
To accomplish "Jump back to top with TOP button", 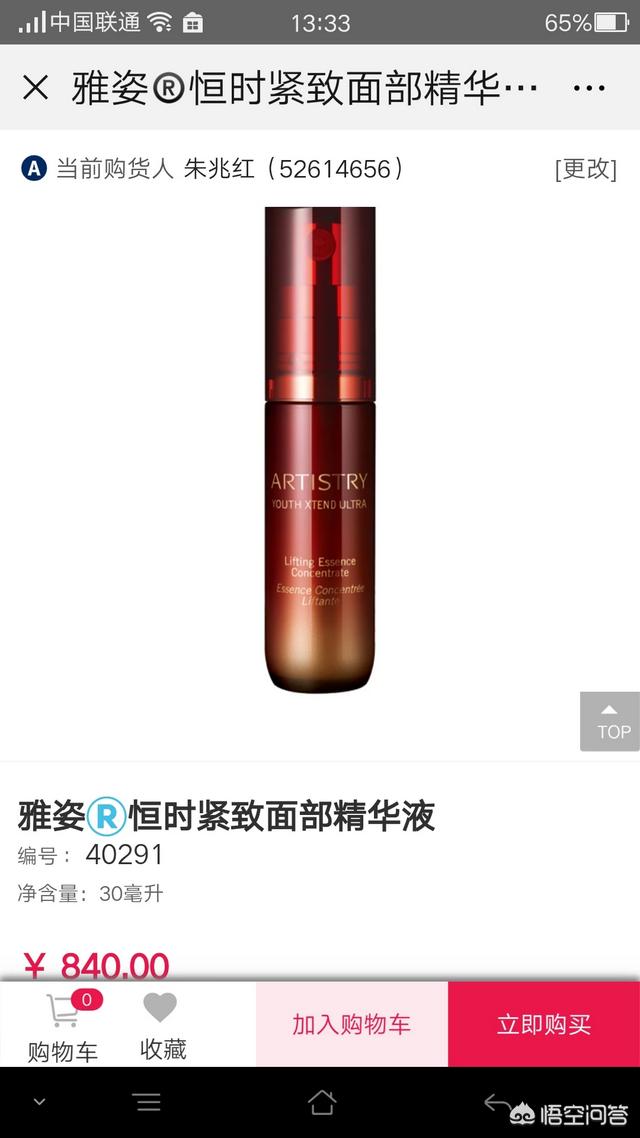I will pyautogui.click(x=609, y=721).
